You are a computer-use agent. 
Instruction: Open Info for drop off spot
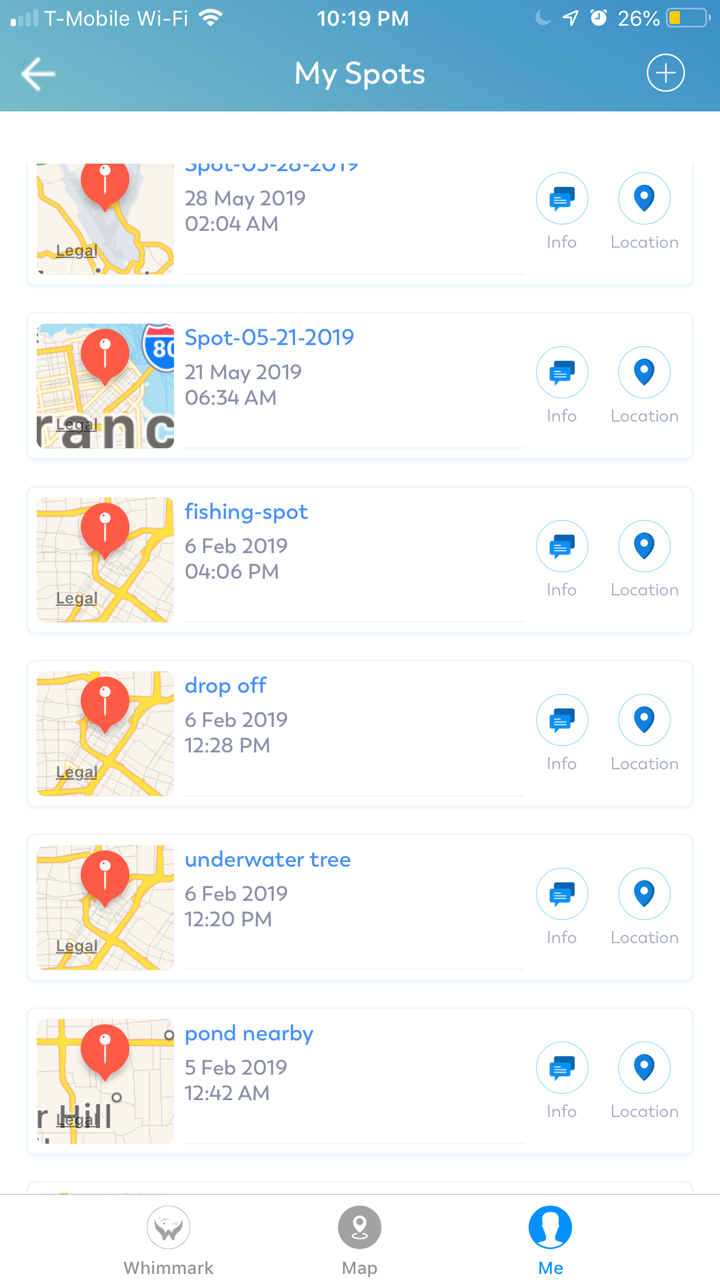click(562, 719)
